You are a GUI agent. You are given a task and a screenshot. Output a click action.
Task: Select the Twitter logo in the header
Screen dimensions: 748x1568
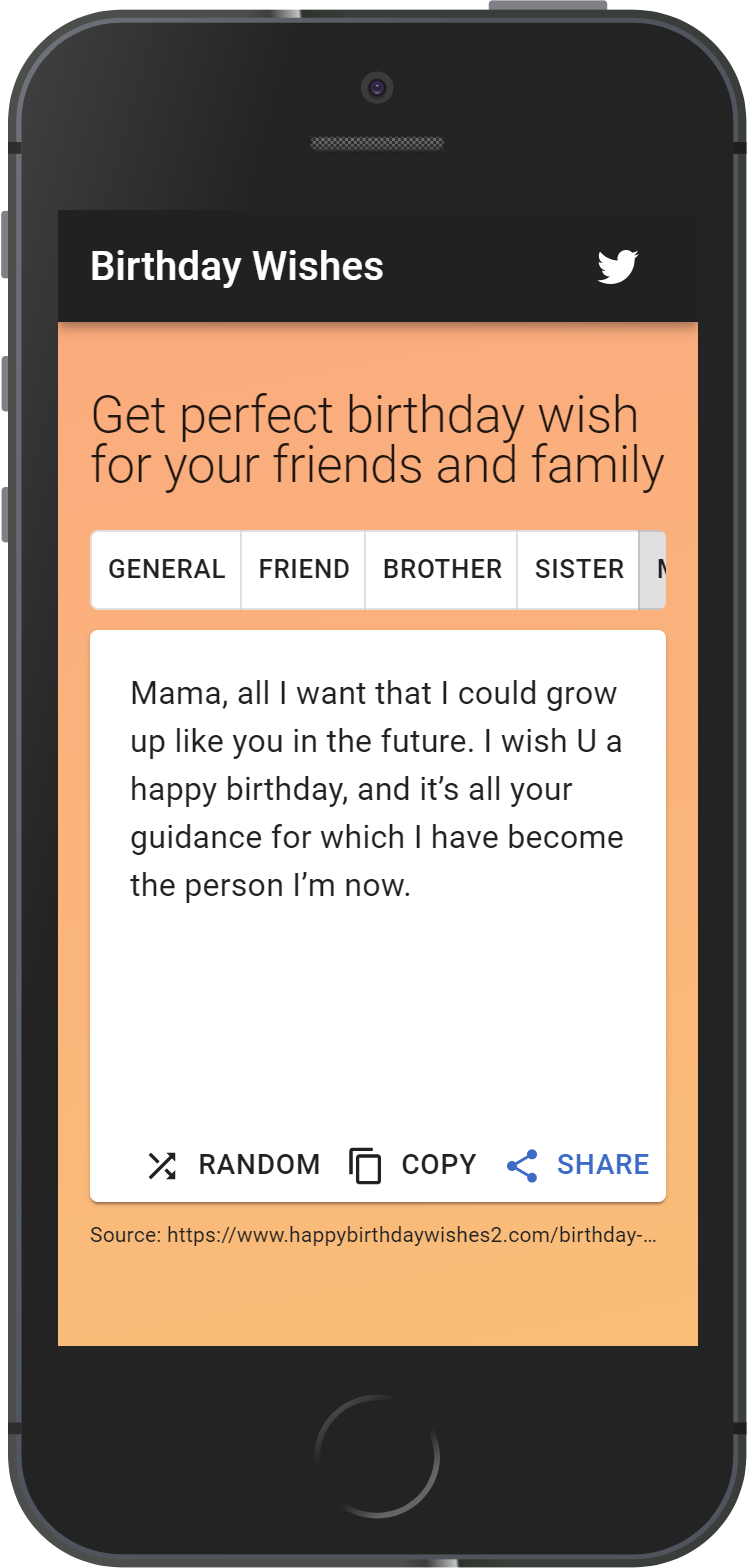click(x=618, y=266)
